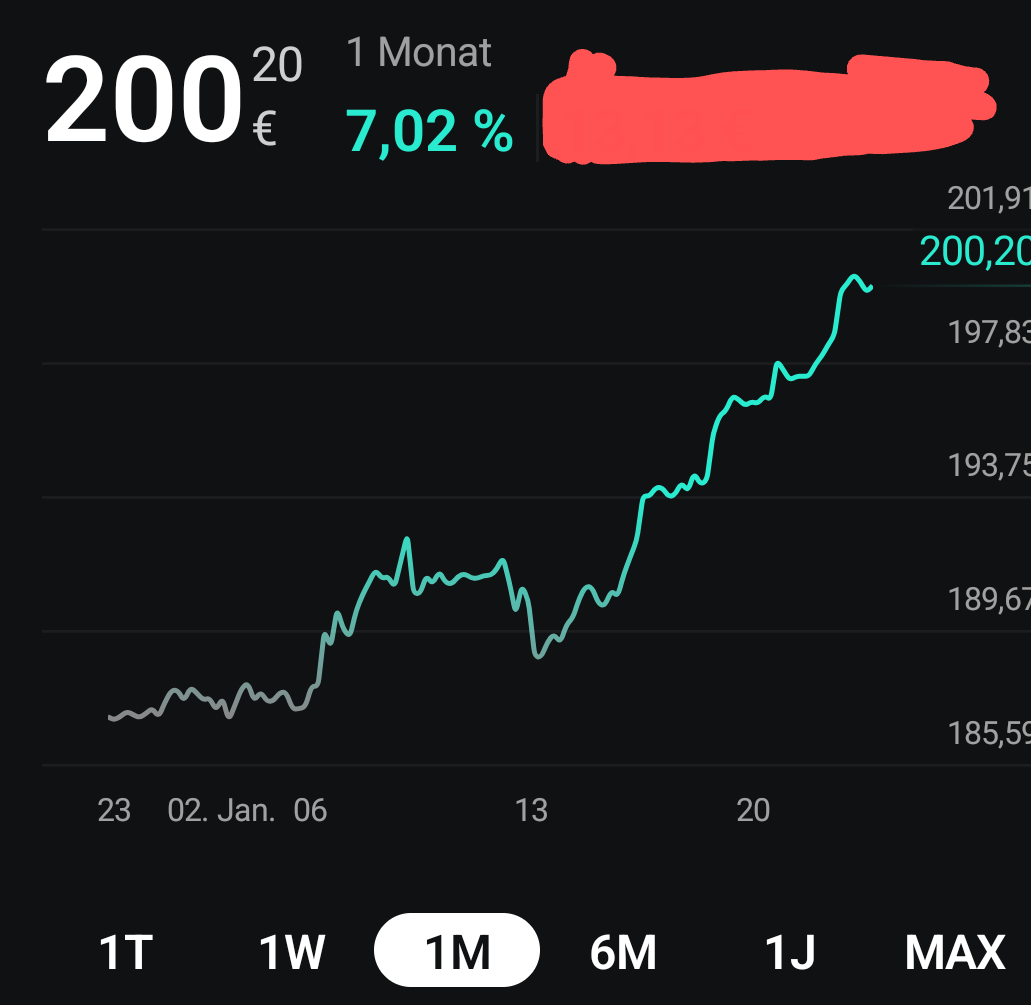Show the 6M price history
Viewport: 1031px width, 1005px height.
tap(623, 951)
